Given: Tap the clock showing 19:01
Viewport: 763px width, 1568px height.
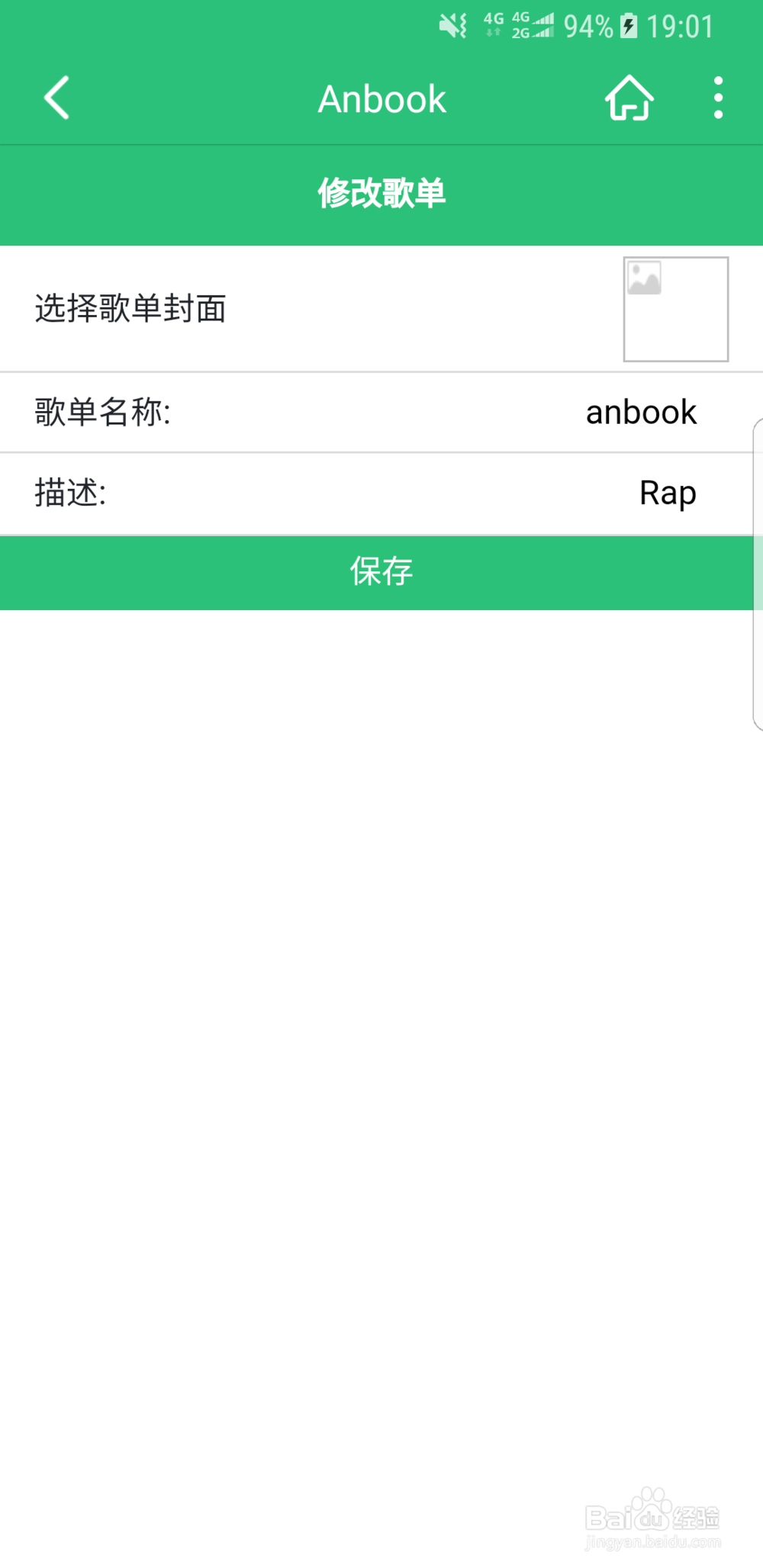Looking at the screenshot, I should pos(681,25).
